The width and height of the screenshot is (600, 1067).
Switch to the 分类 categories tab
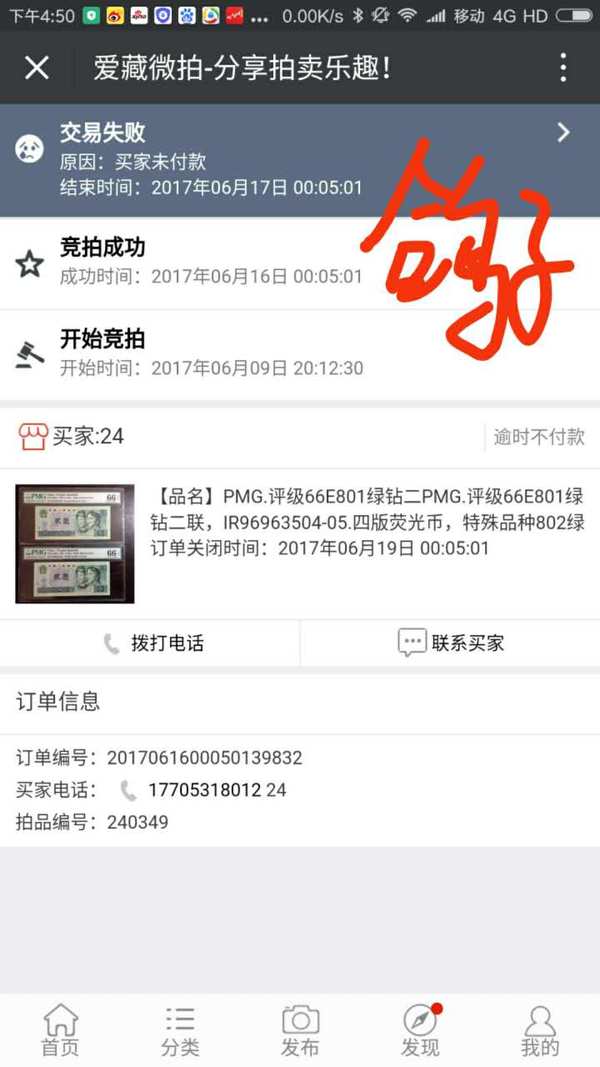180,1031
